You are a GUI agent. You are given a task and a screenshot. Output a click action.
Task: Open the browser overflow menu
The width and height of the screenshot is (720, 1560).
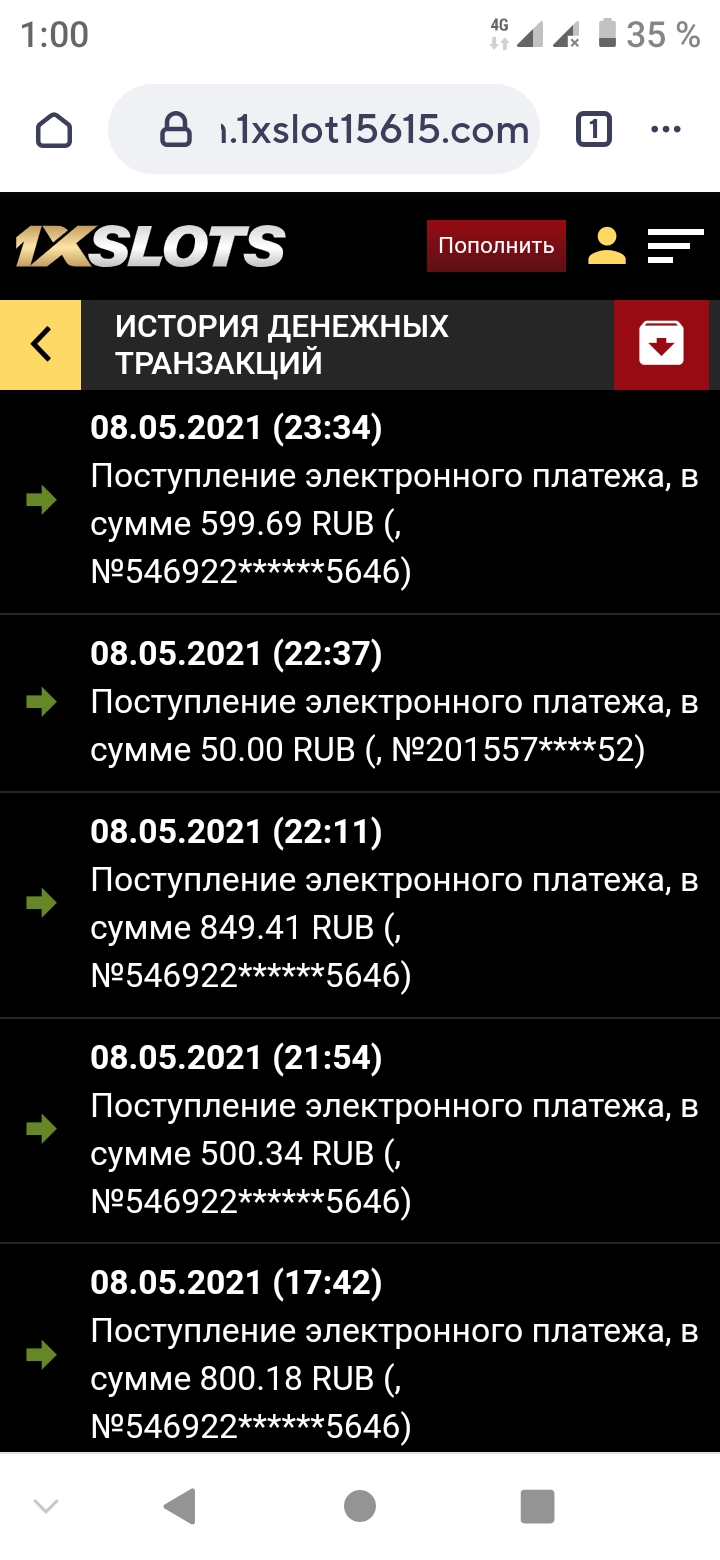665,130
